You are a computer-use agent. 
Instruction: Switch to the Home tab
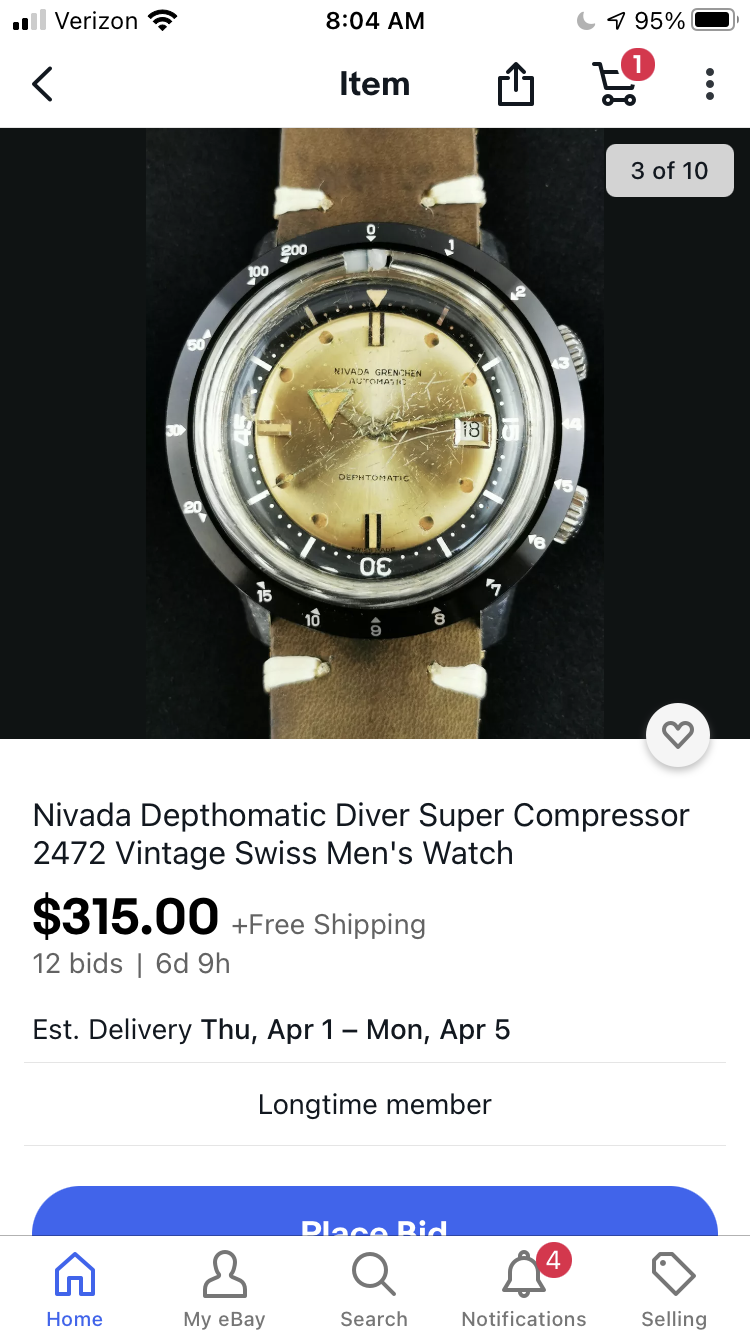(x=75, y=1290)
